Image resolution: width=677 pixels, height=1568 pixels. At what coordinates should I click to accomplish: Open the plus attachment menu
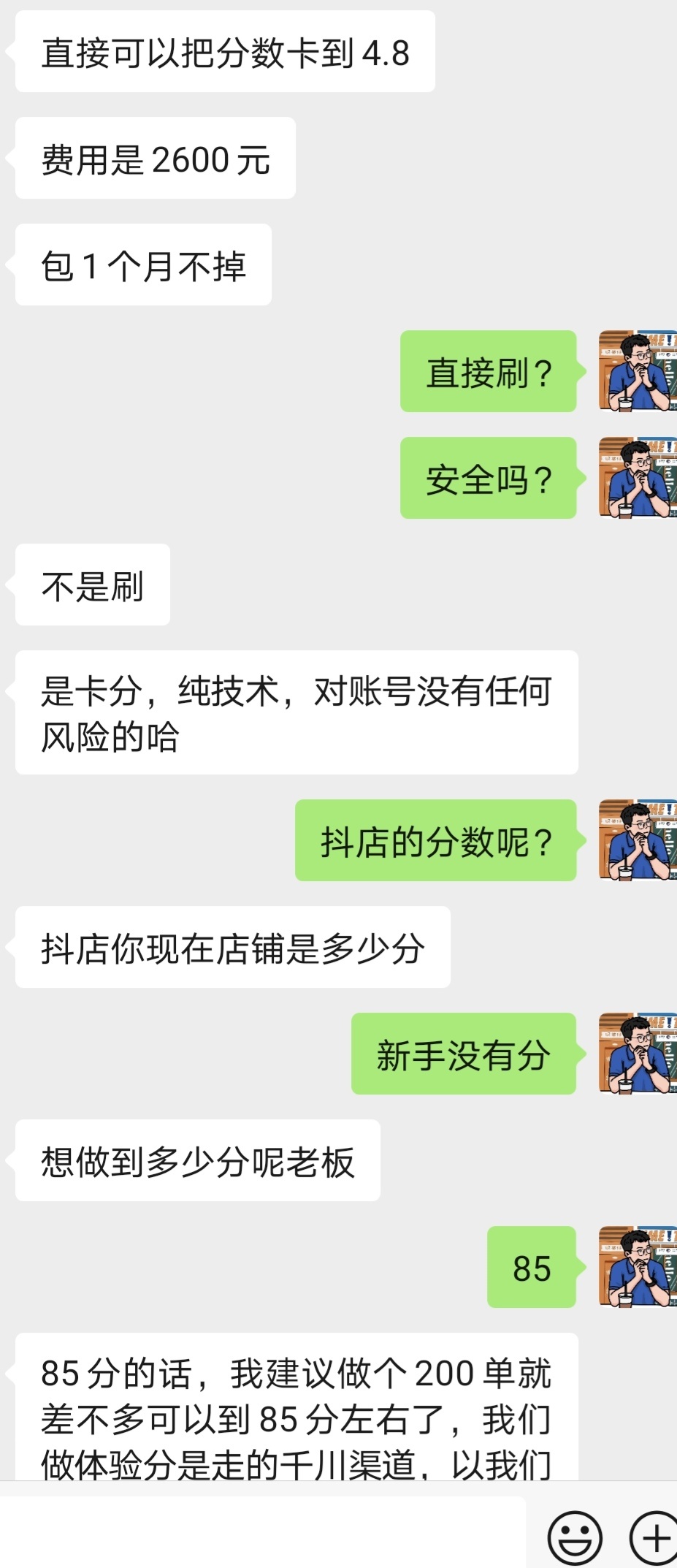[654, 1537]
